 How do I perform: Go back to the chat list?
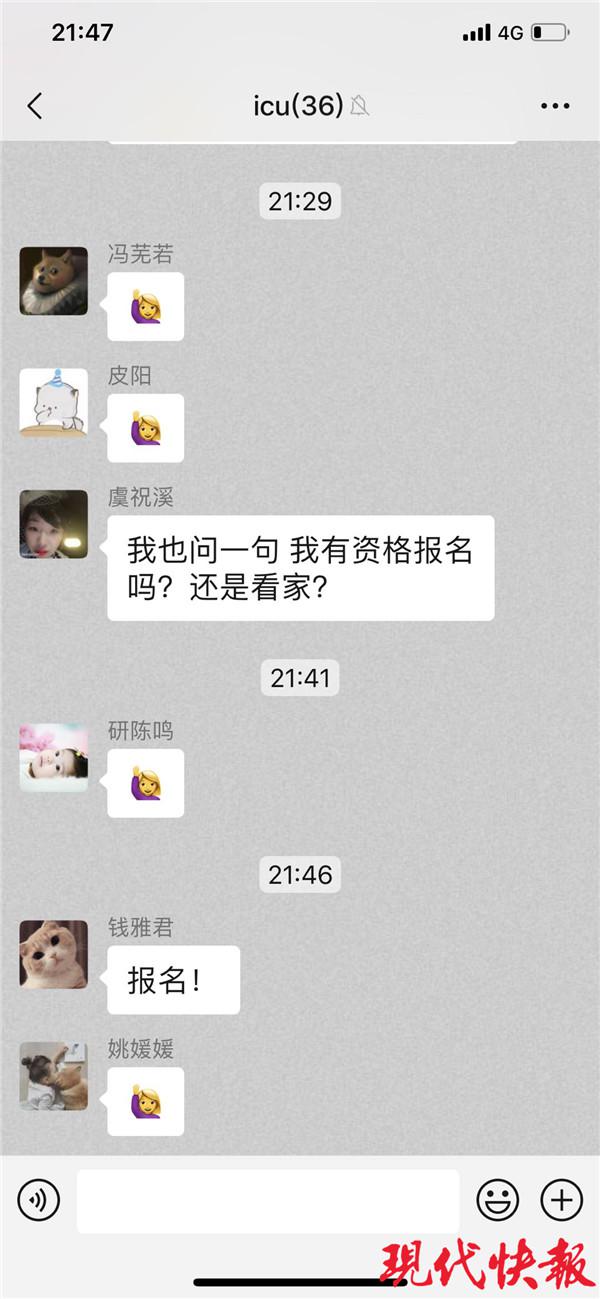35,106
